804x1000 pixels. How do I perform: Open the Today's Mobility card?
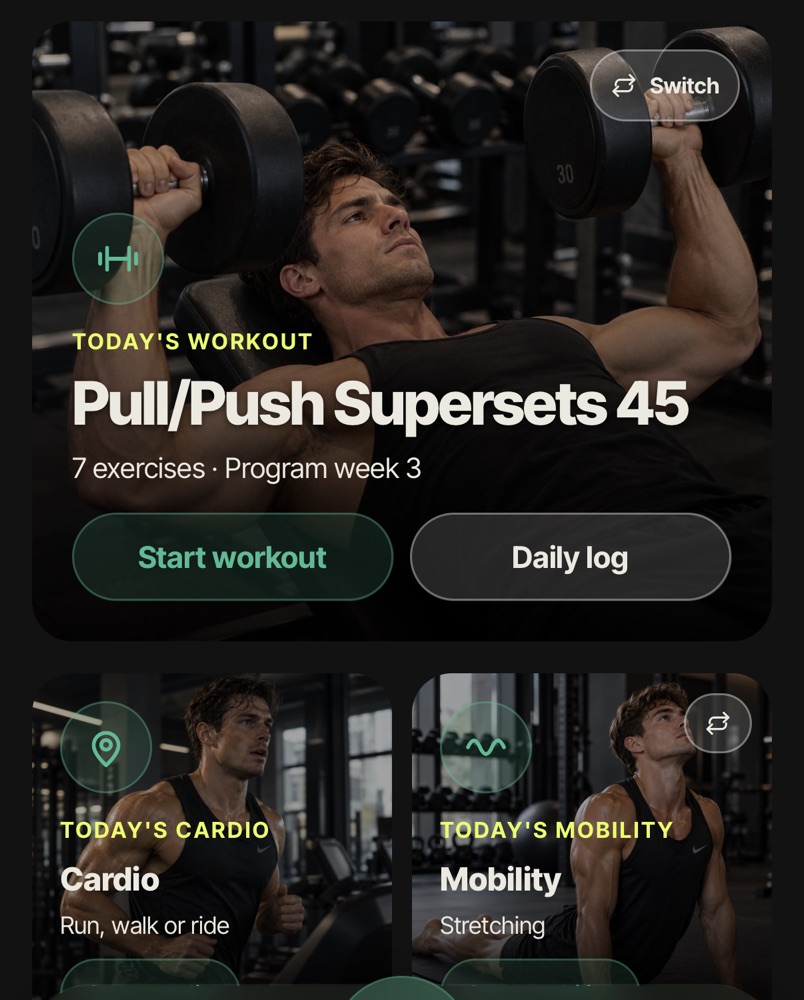coord(591,836)
